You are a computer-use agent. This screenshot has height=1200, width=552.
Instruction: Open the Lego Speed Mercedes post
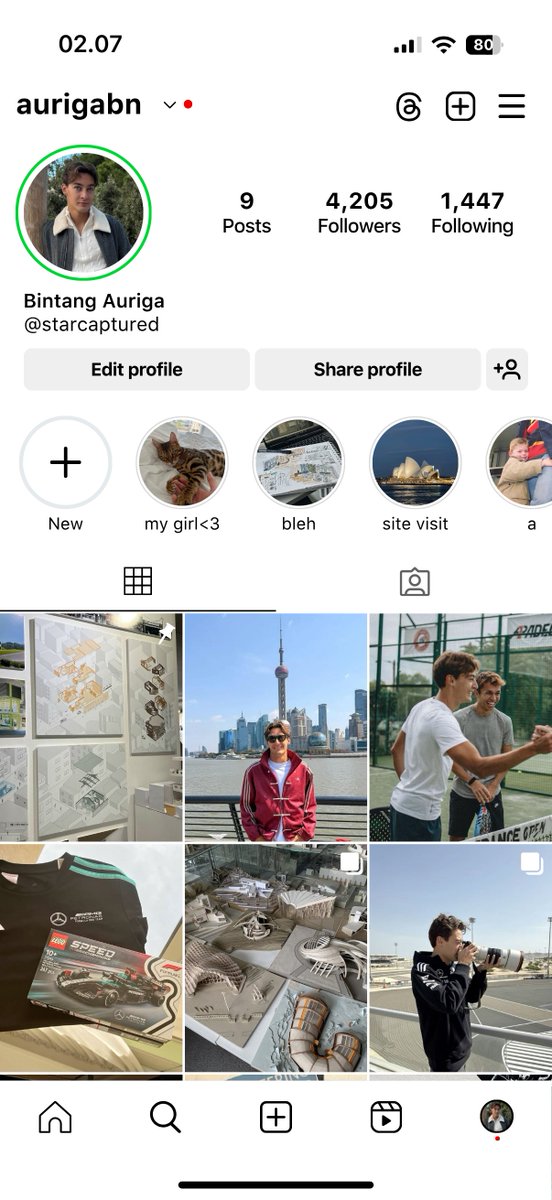click(91, 958)
